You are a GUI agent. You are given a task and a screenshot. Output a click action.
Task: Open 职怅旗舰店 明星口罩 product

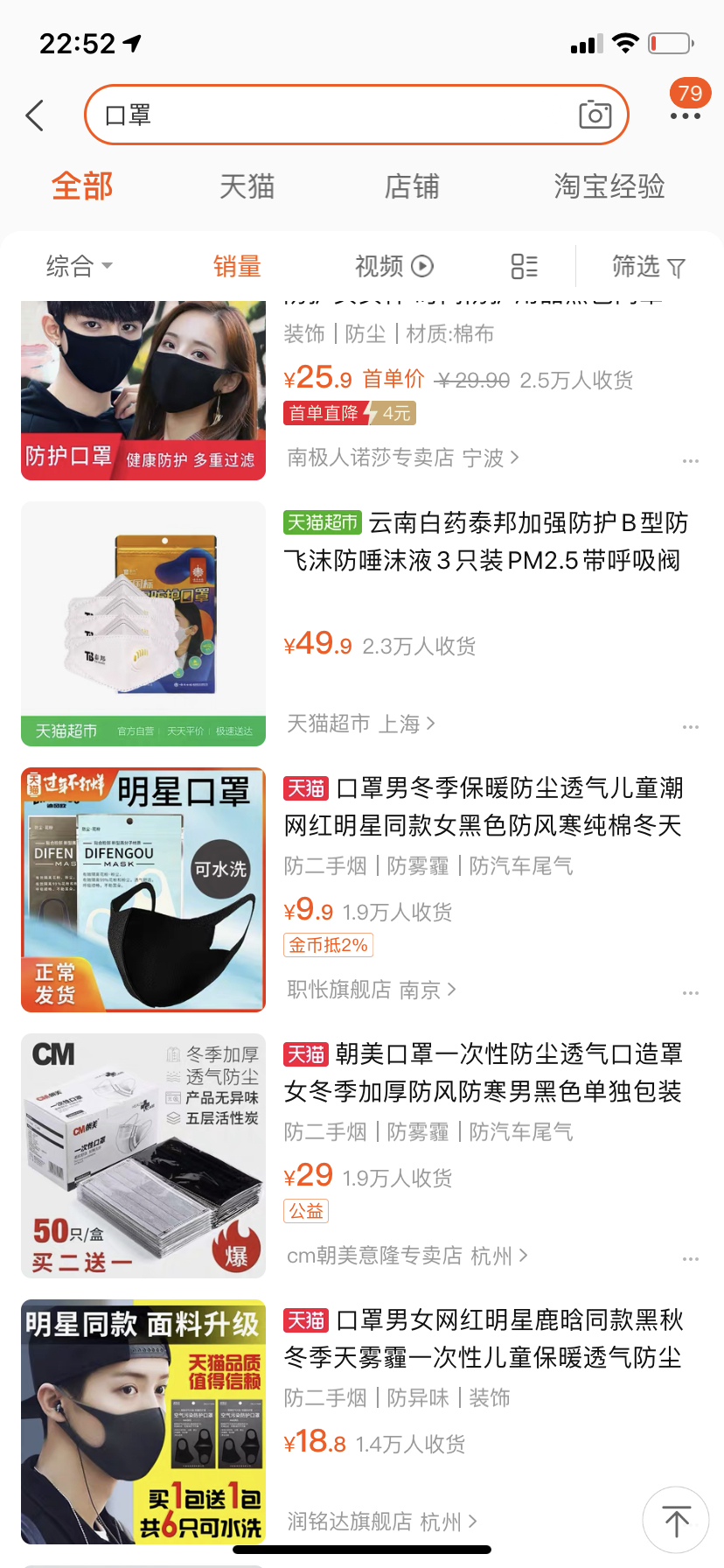coord(483,807)
